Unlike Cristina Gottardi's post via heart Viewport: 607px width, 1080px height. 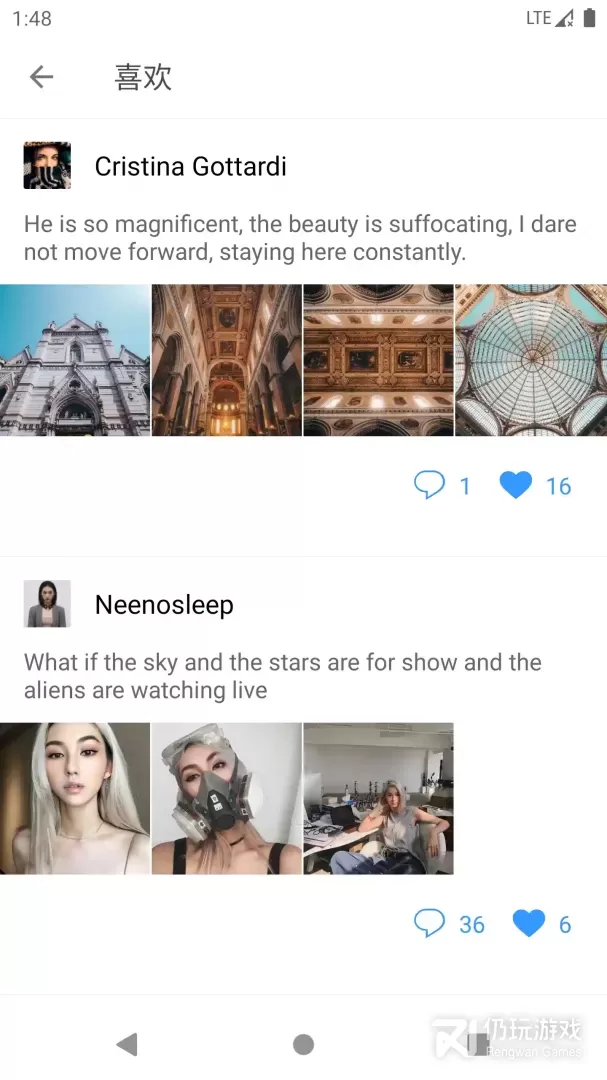coord(516,486)
